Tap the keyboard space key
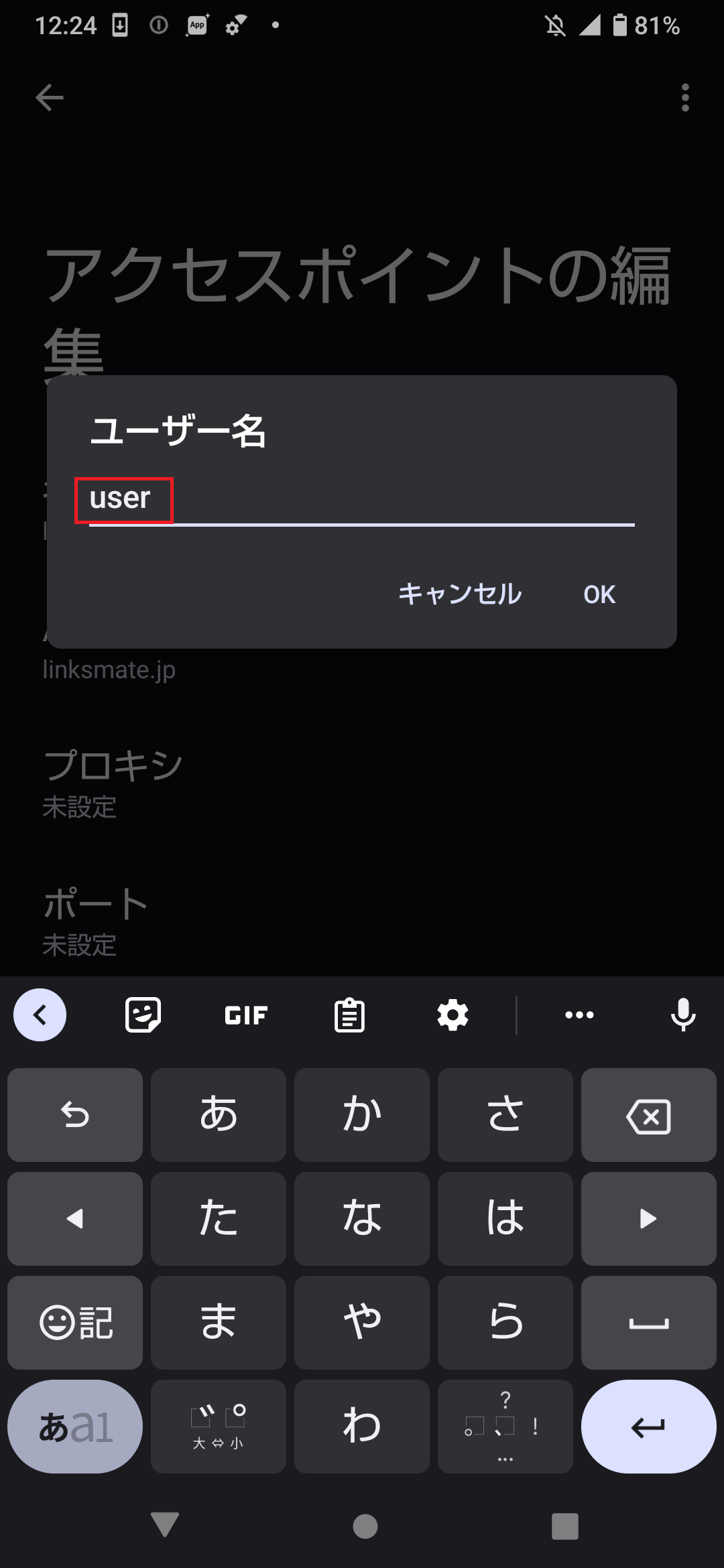Image resolution: width=724 pixels, height=1568 pixels. click(x=648, y=1323)
